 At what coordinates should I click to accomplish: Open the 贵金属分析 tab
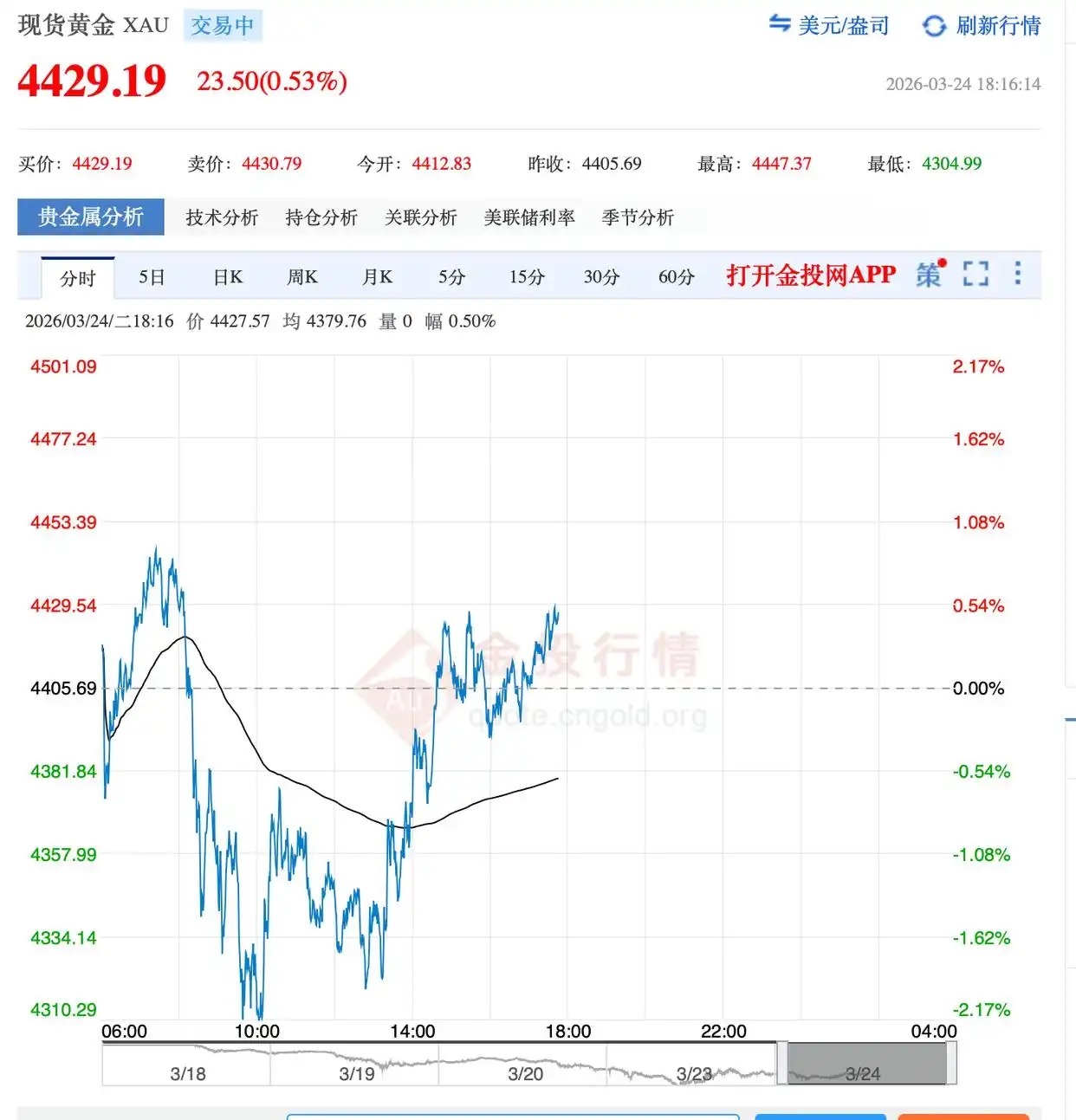(91, 217)
